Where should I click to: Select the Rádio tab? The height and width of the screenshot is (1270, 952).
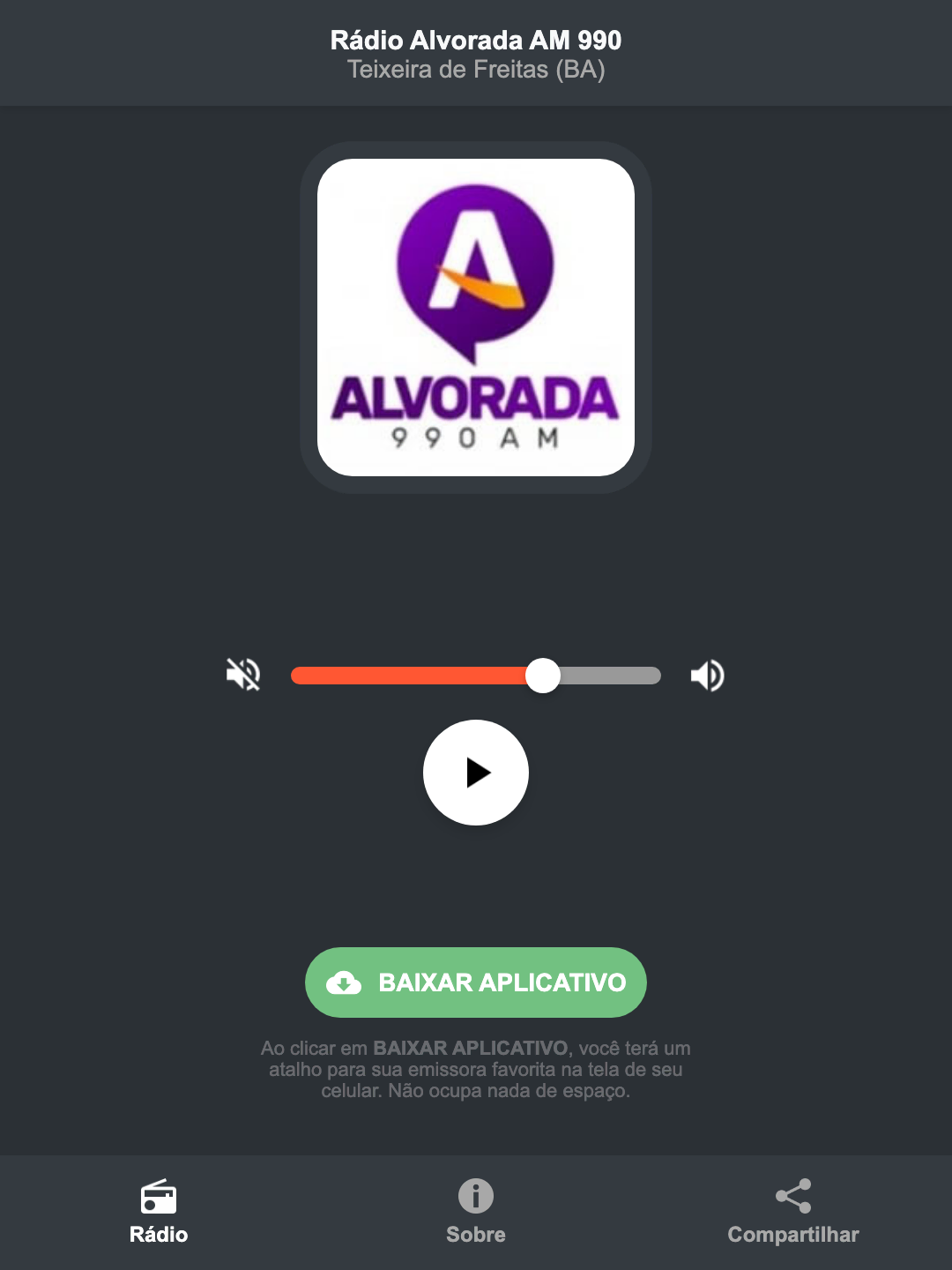click(159, 1214)
